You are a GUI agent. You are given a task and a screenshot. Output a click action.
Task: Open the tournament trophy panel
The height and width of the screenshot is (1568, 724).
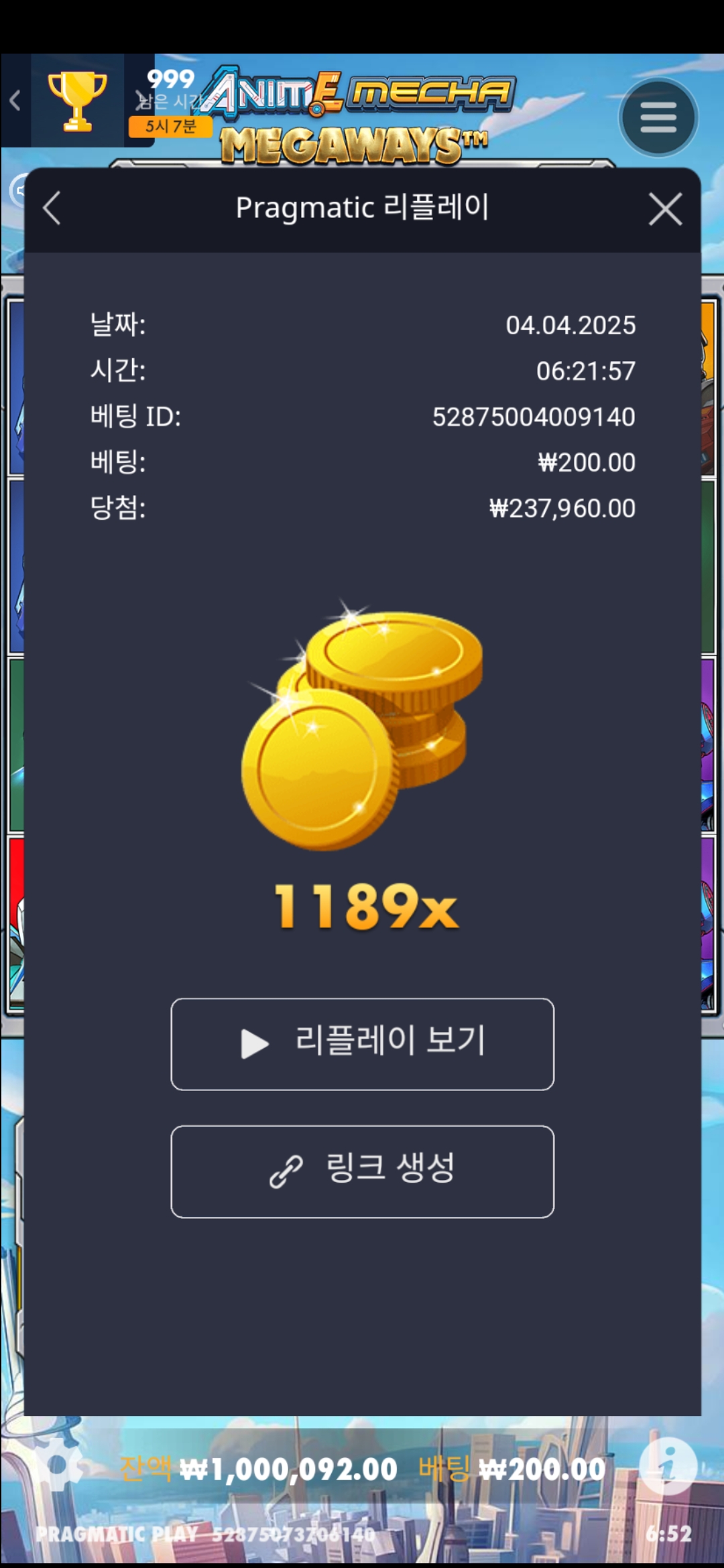pos(77,101)
